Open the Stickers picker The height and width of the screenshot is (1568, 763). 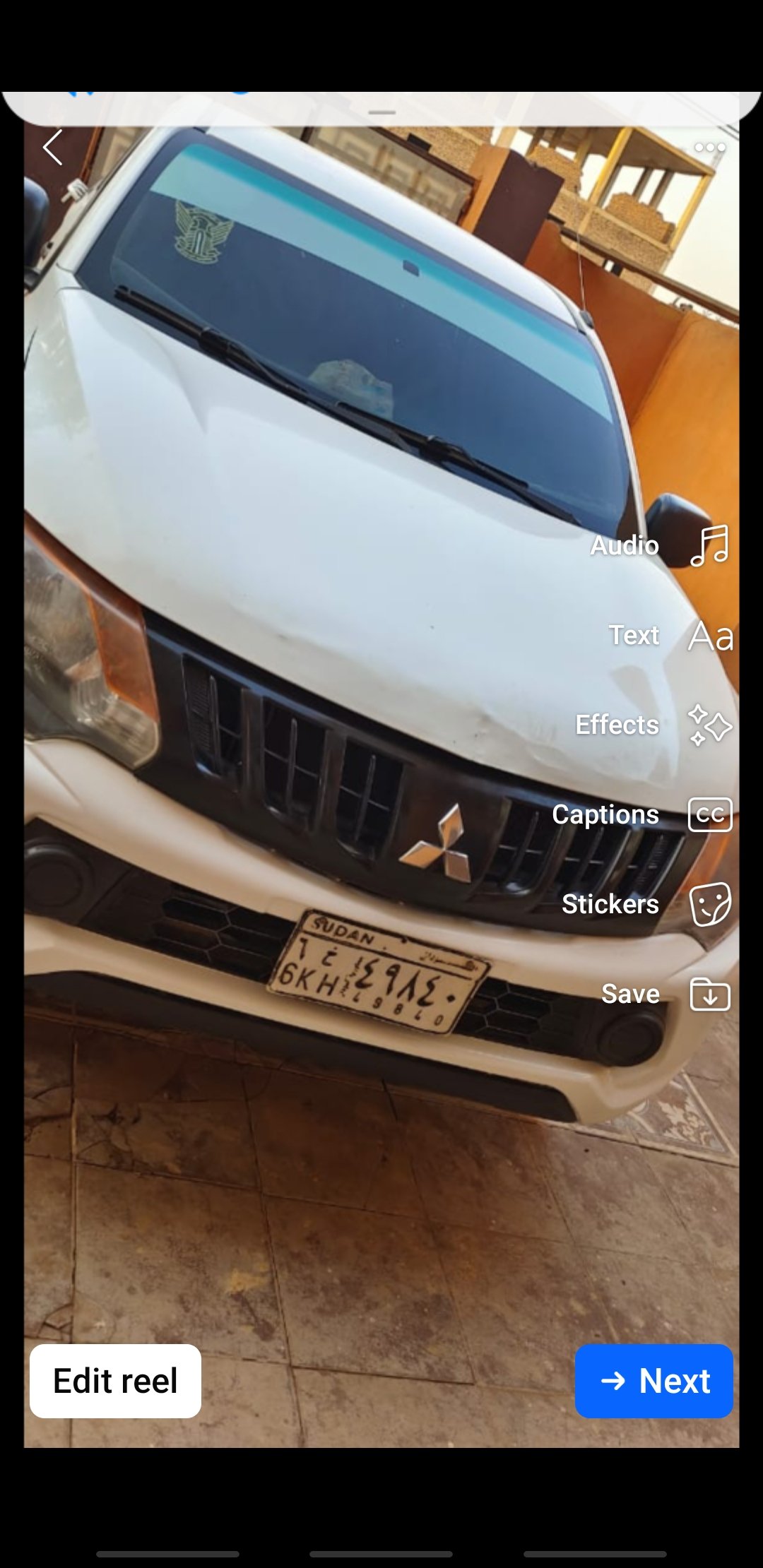point(646,904)
